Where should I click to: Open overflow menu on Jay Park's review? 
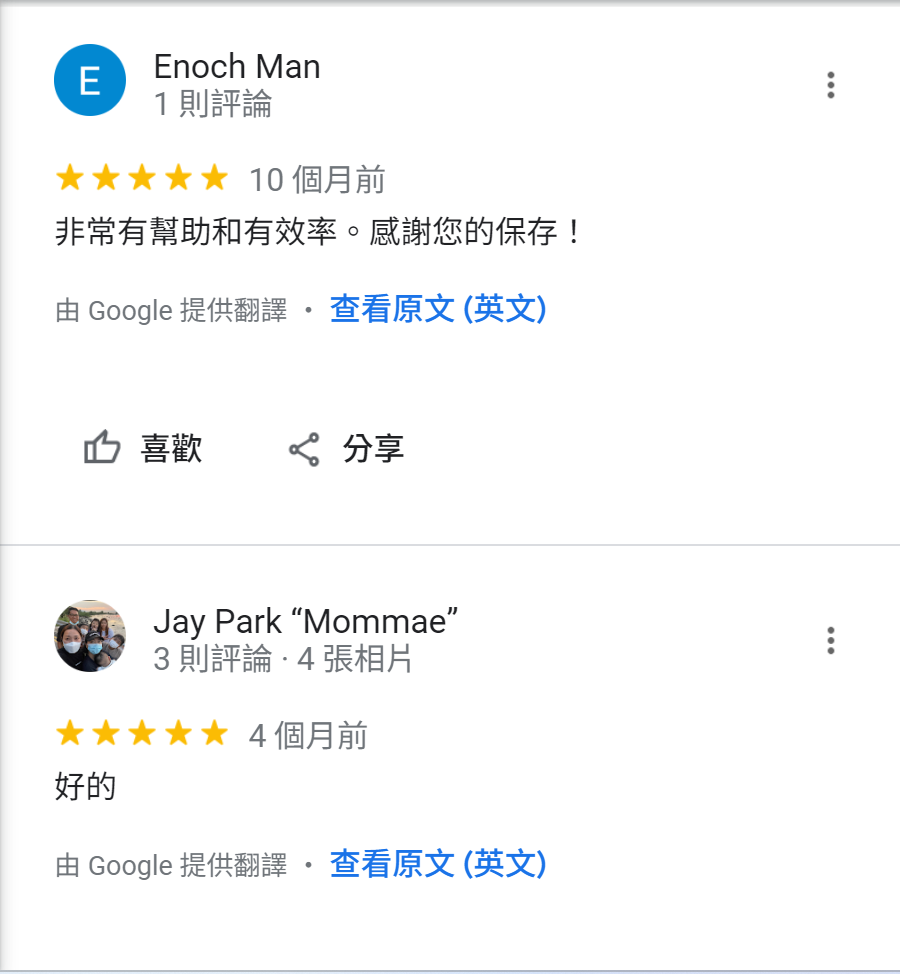click(x=830, y=640)
